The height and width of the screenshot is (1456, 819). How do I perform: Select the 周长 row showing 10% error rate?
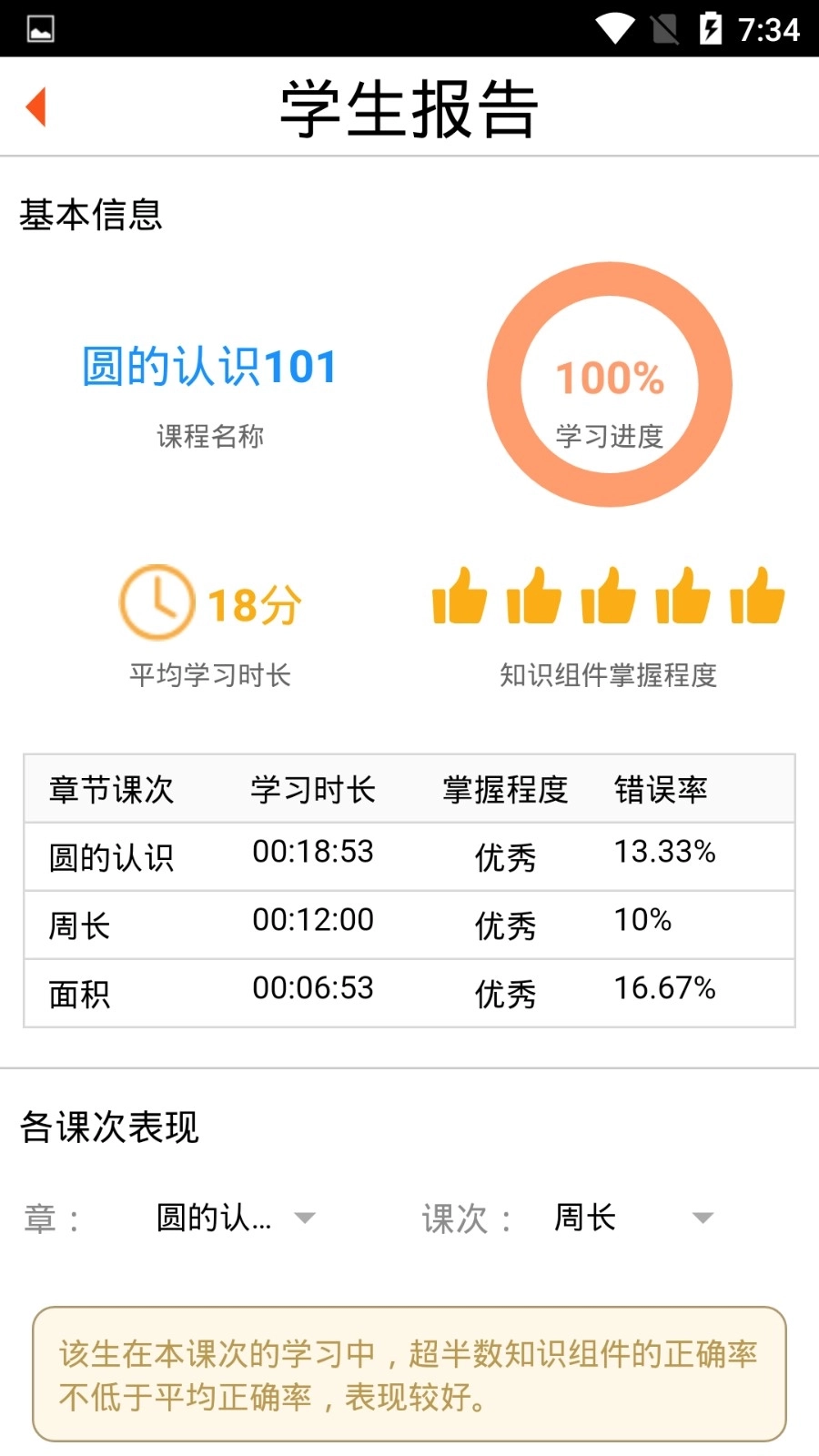coord(409,924)
